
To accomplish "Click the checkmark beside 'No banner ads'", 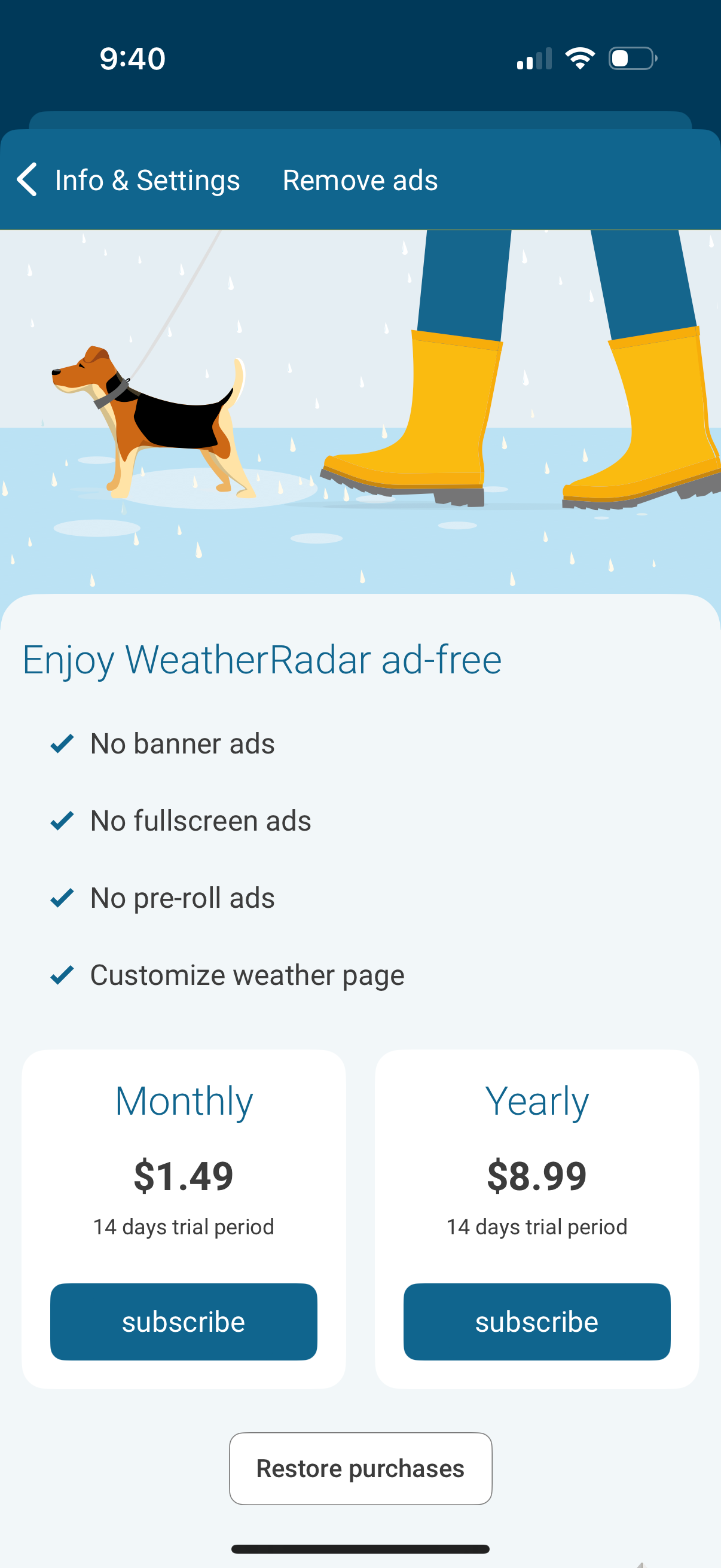I will tap(61, 743).
